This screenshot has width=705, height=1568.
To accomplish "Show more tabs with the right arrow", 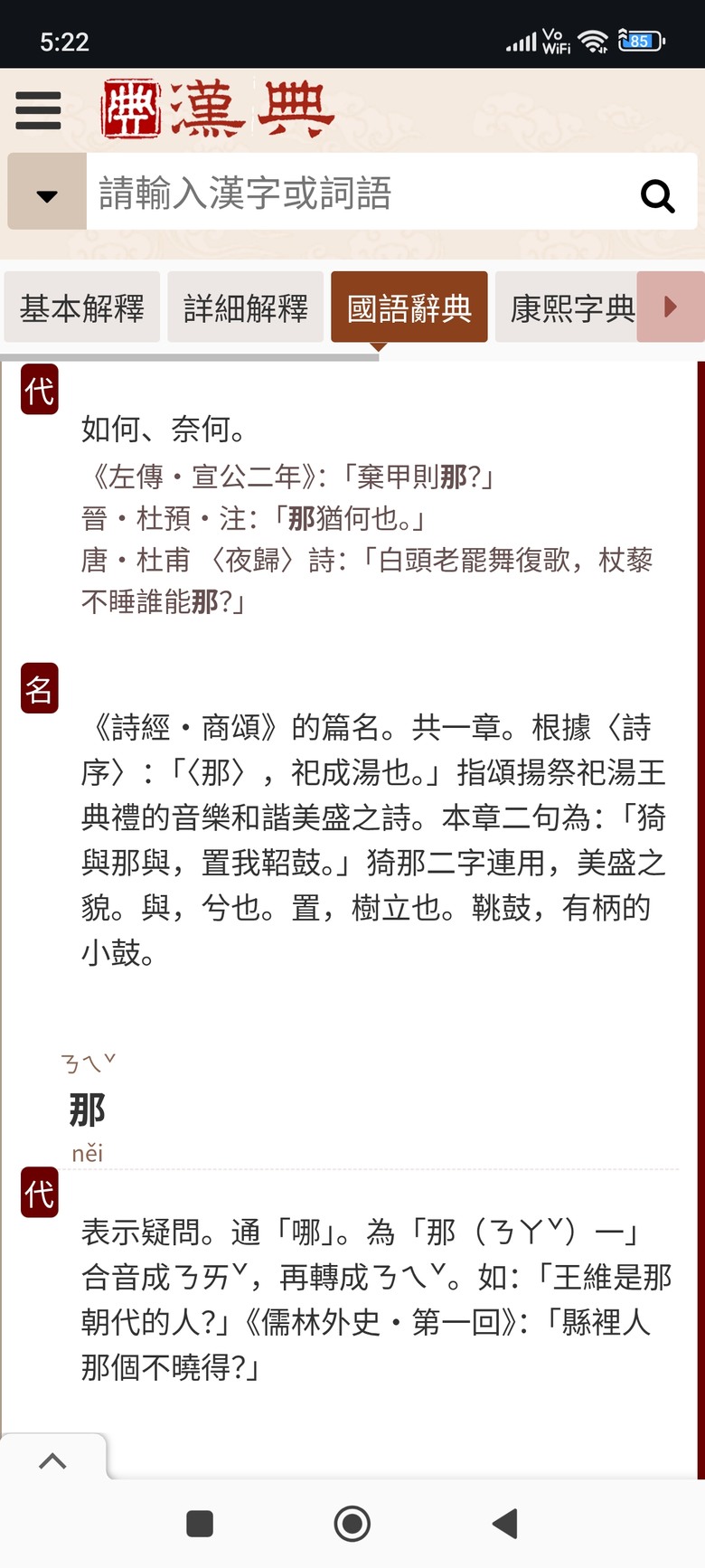I will pyautogui.click(x=671, y=307).
